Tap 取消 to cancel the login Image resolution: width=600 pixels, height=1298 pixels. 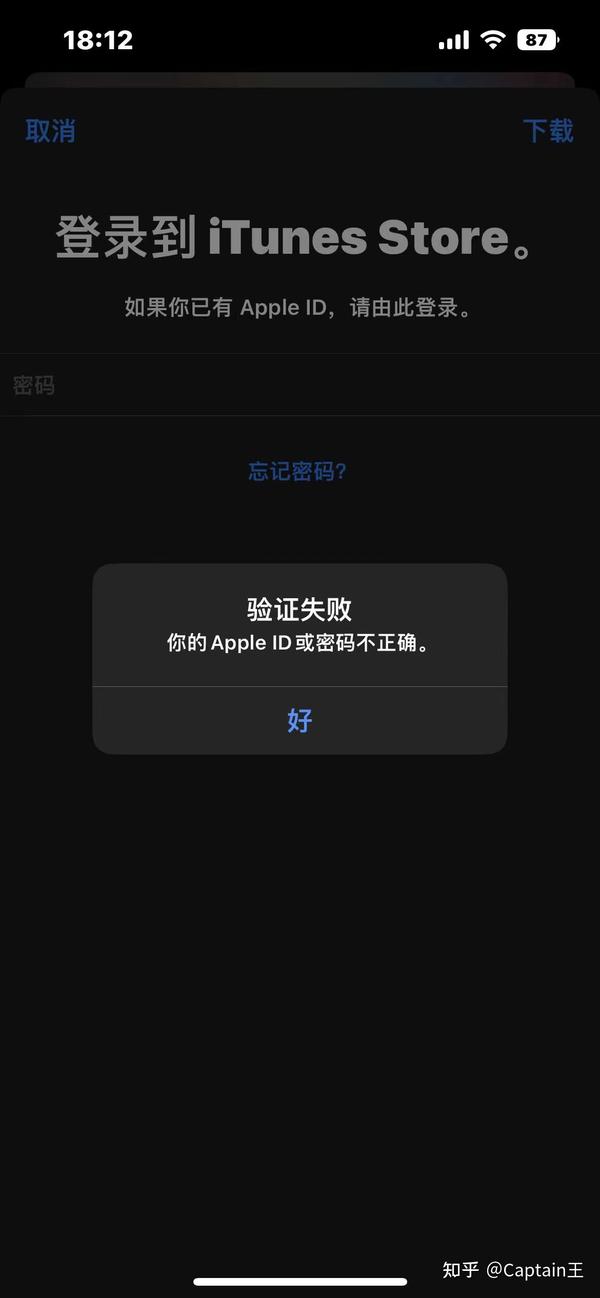50,131
